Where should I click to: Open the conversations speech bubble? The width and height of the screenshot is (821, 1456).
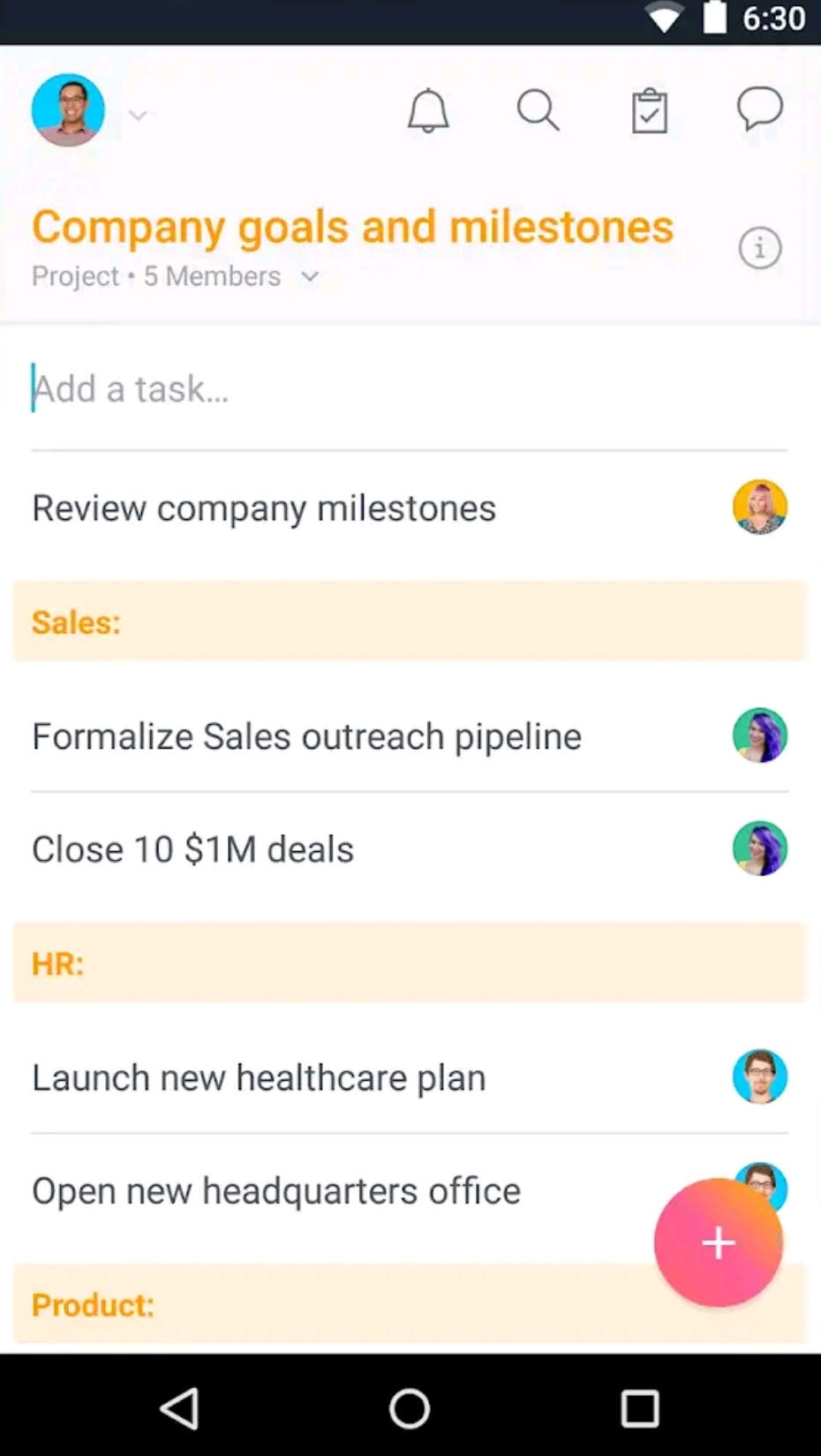tap(759, 109)
